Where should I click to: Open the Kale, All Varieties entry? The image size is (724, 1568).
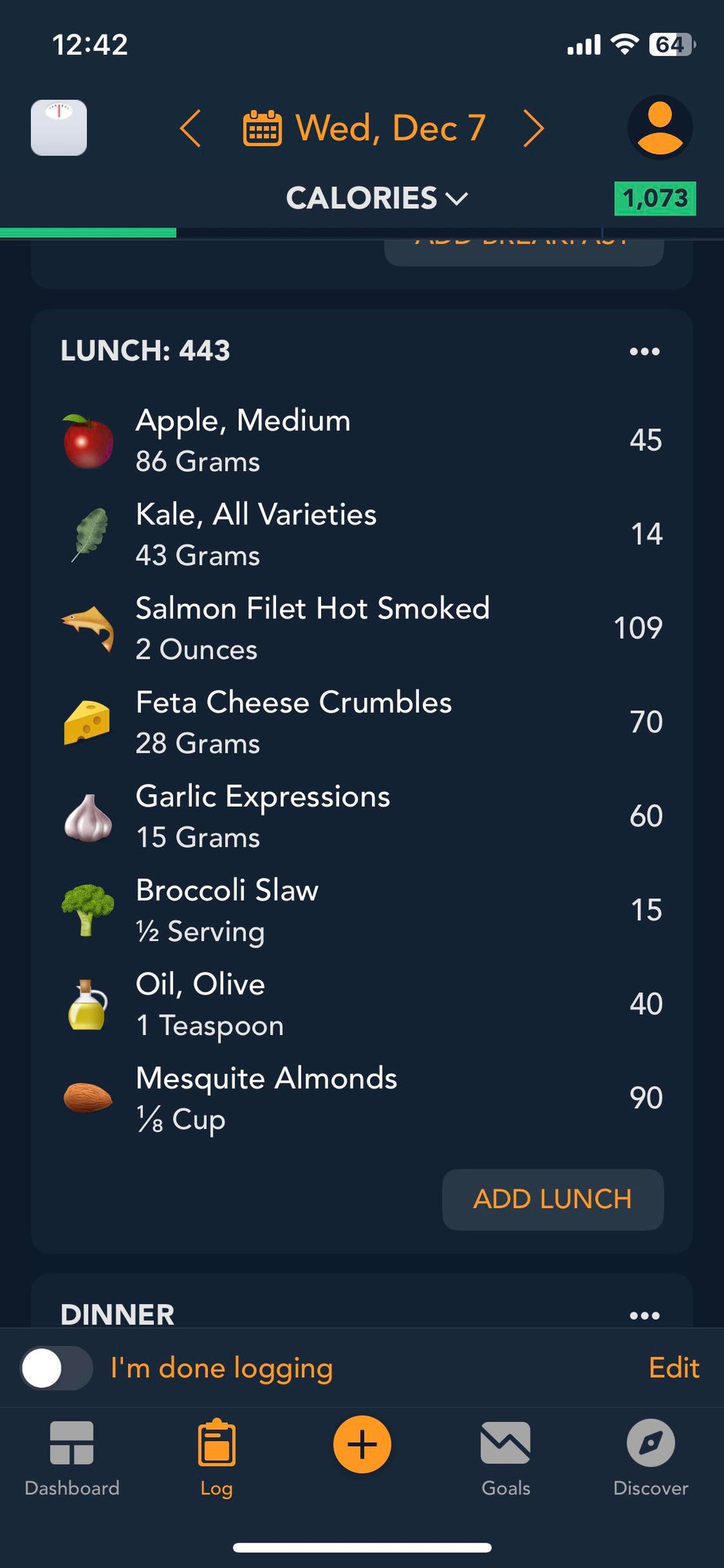pyautogui.click(x=362, y=534)
